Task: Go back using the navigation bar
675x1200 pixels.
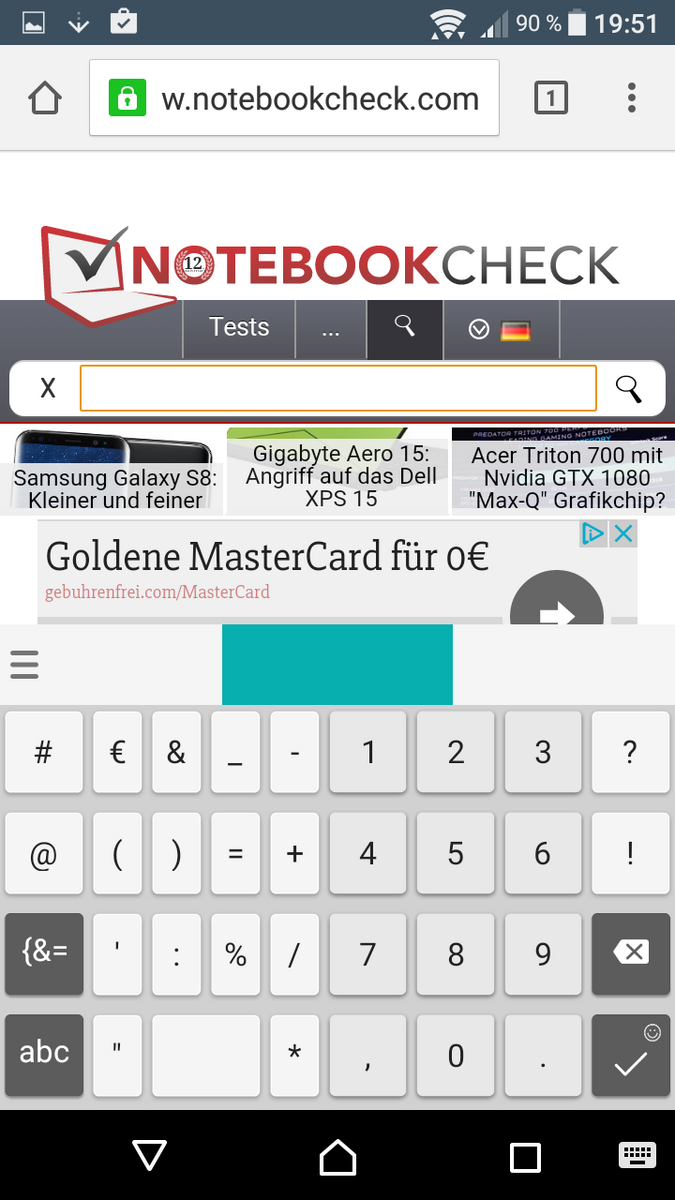Action: (150, 1157)
